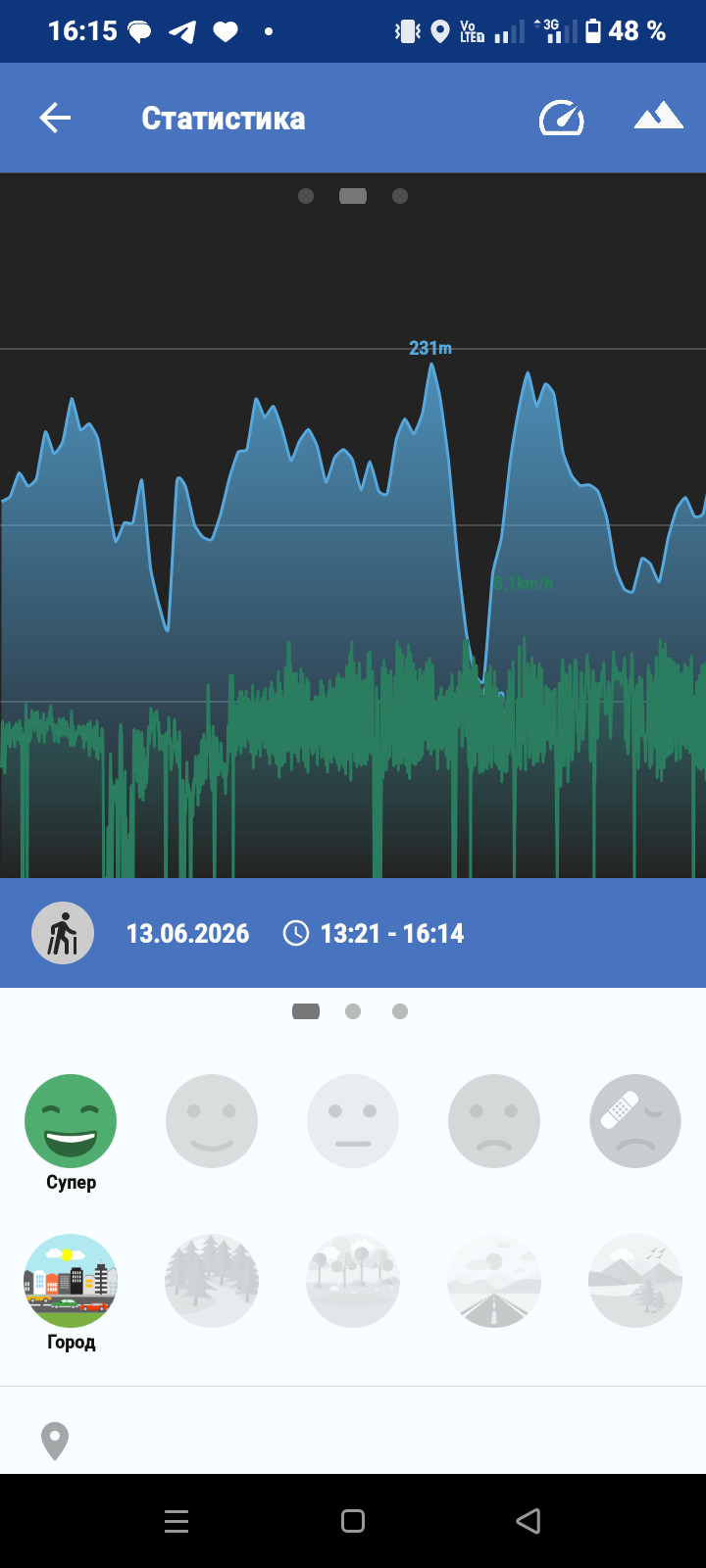This screenshot has height=1568, width=706.
Task: Go back from the Статистика screen
Action: click(x=55, y=119)
